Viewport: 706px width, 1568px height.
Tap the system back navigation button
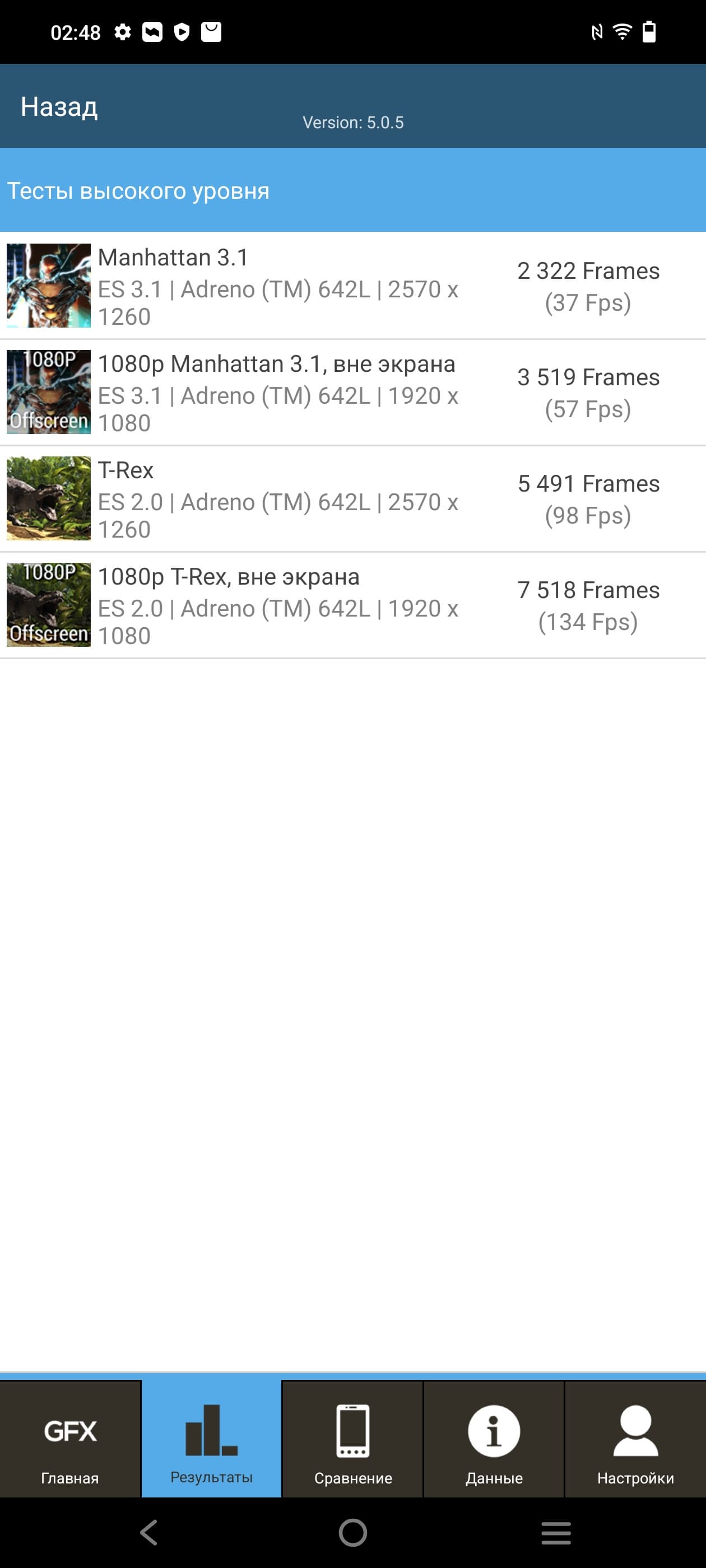[x=148, y=1532]
